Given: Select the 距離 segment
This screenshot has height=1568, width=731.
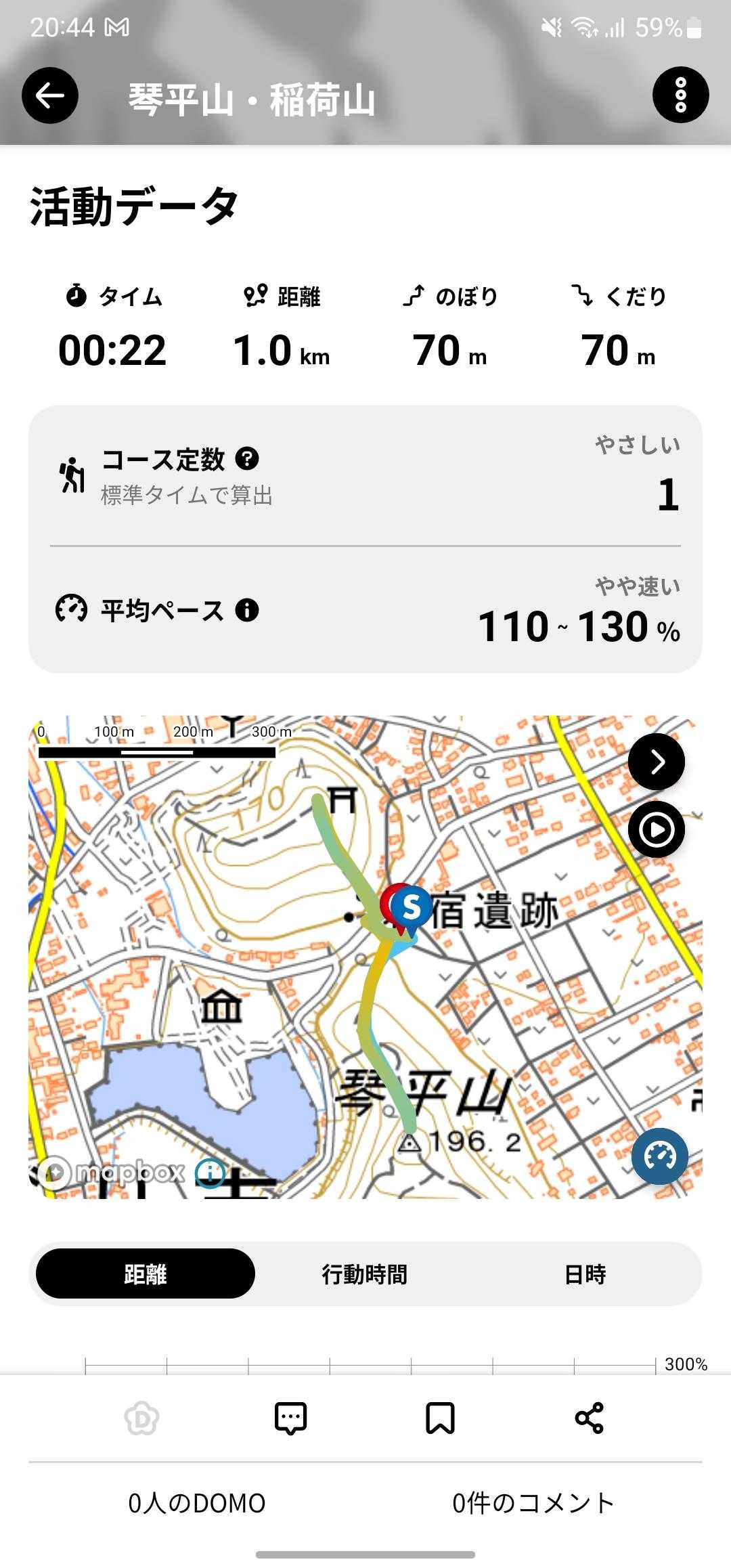Looking at the screenshot, I should pos(146,1273).
